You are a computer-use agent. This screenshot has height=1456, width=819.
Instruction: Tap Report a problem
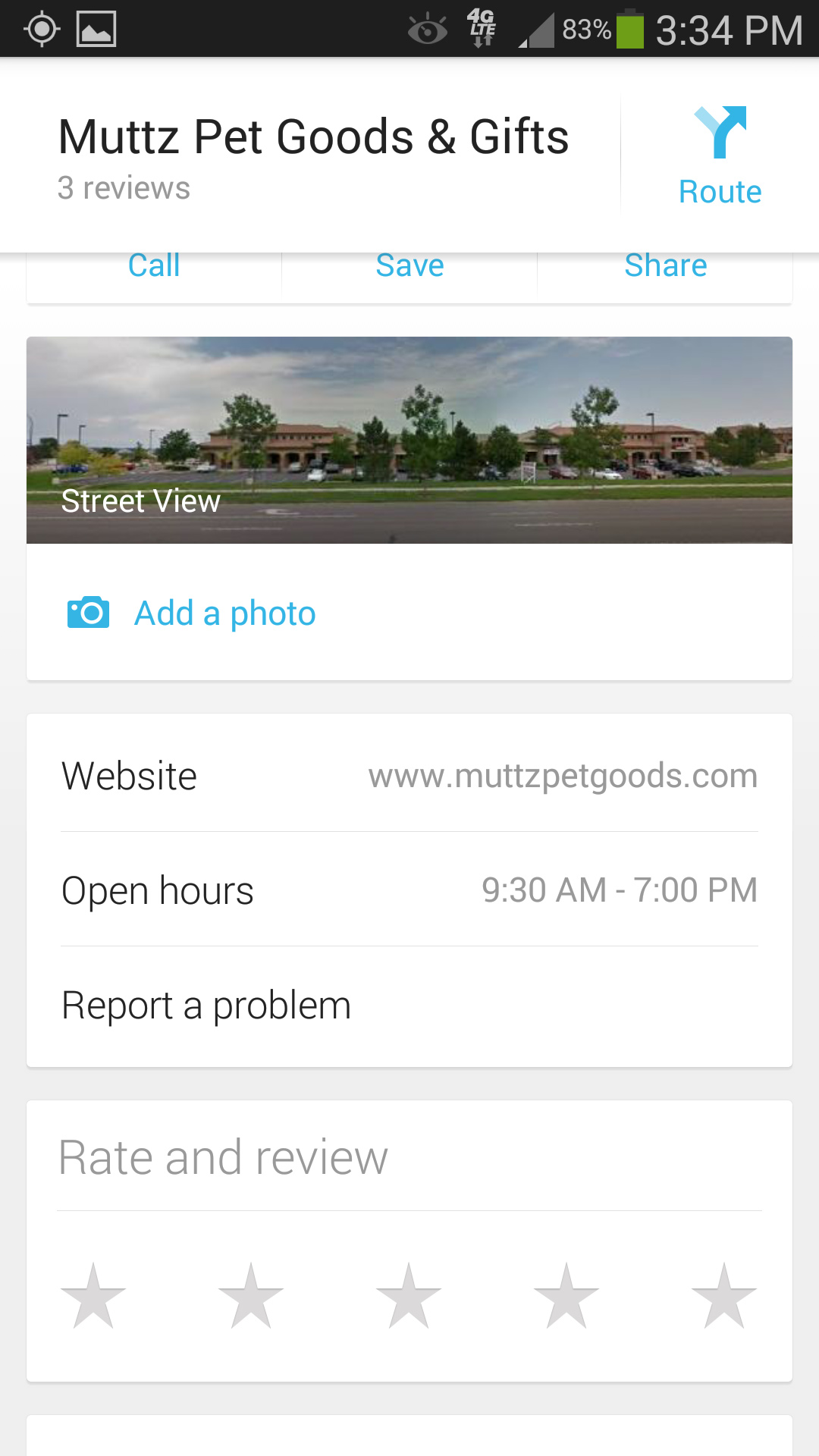point(206,1004)
